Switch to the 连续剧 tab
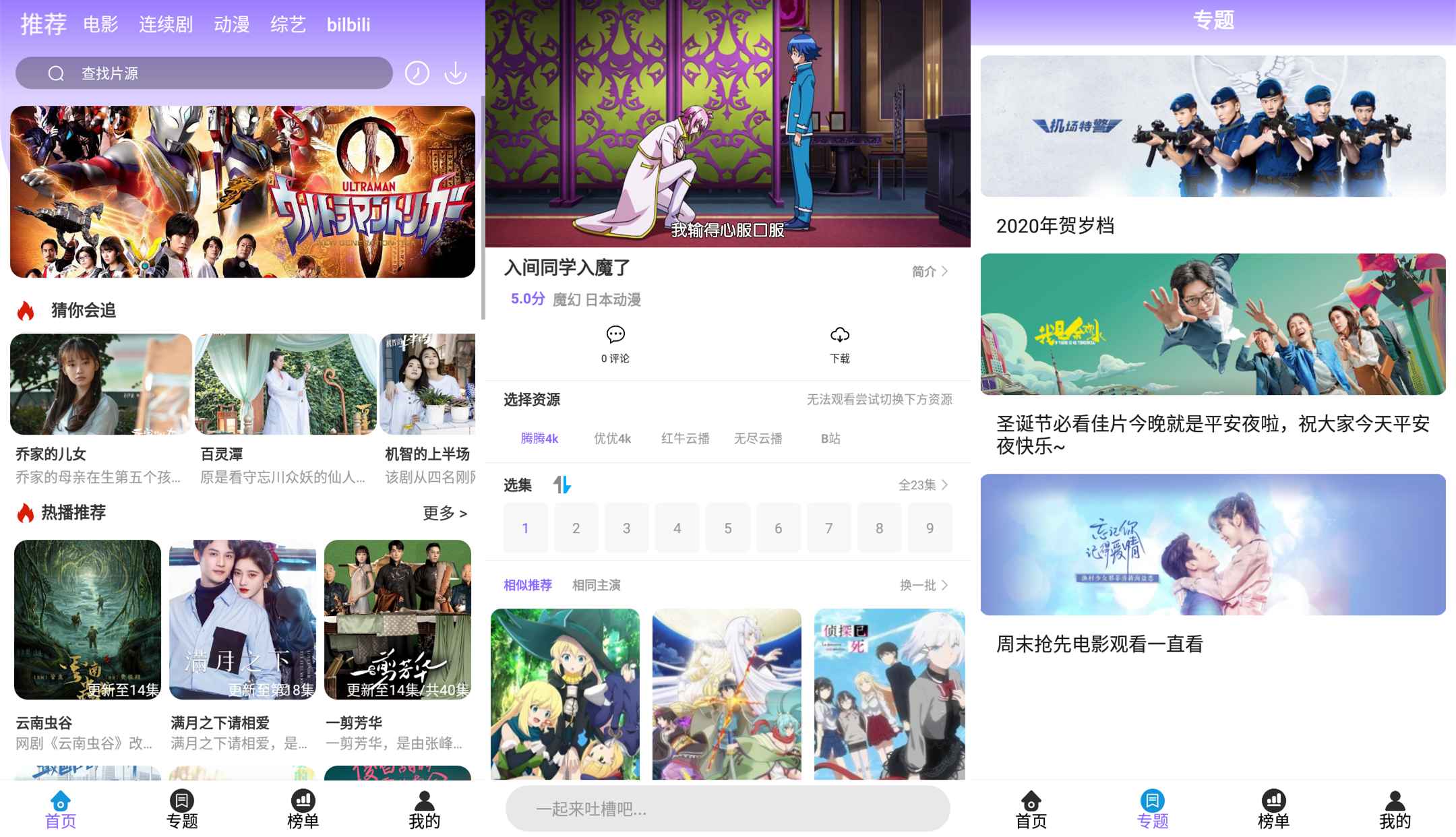Viewport: 1456px width, 837px height. [165, 25]
